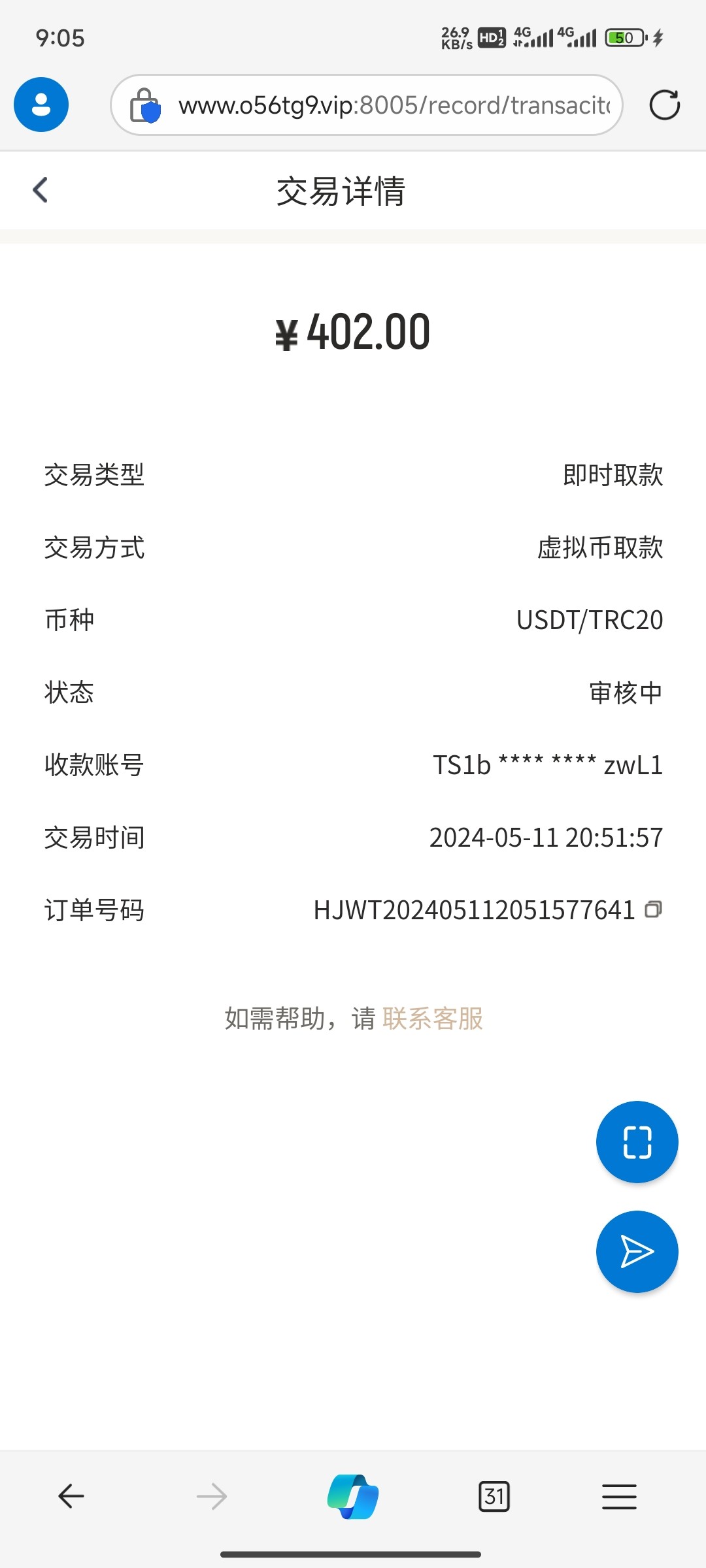Go back using the page back chevron

[41, 190]
